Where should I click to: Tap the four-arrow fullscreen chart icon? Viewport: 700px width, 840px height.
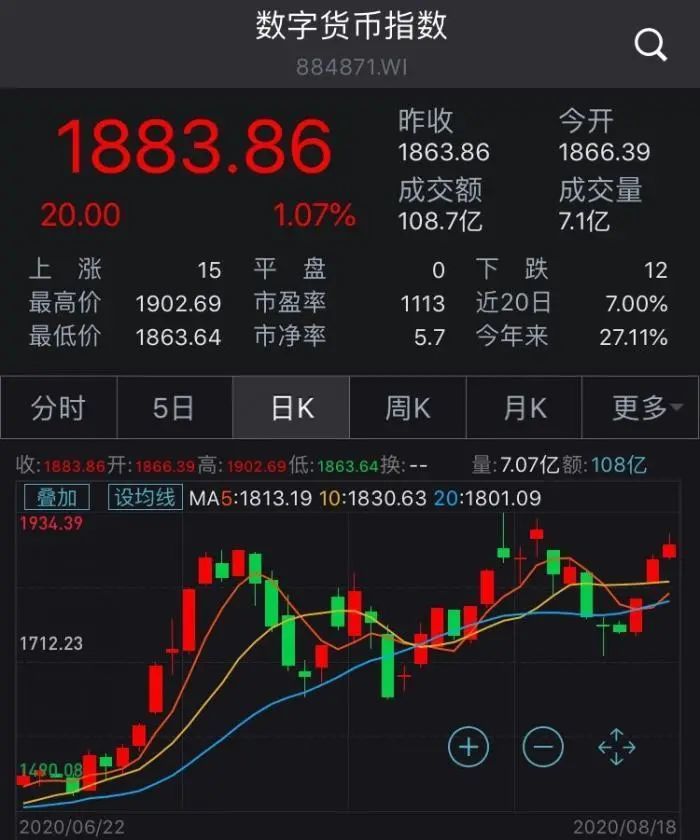617,746
